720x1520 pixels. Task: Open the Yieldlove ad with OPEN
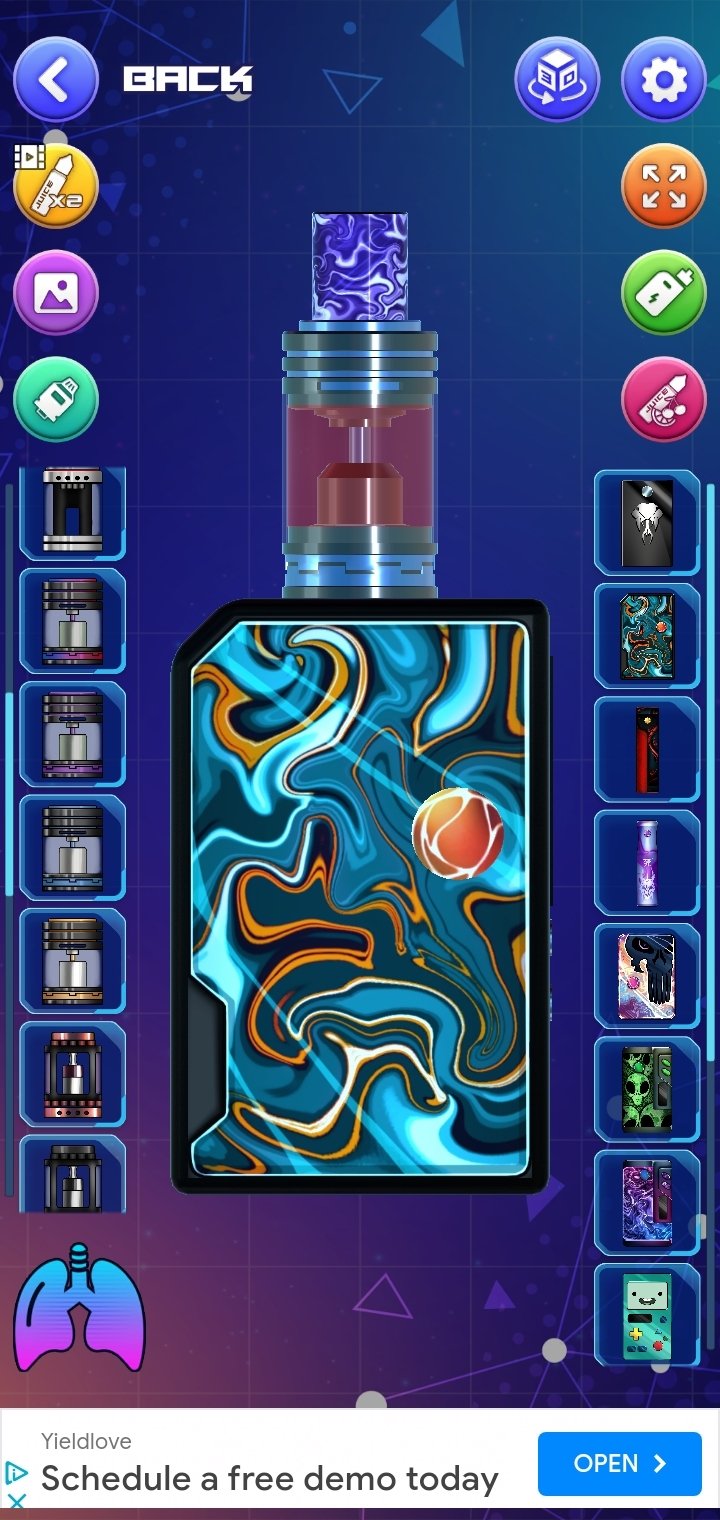[620, 1464]
